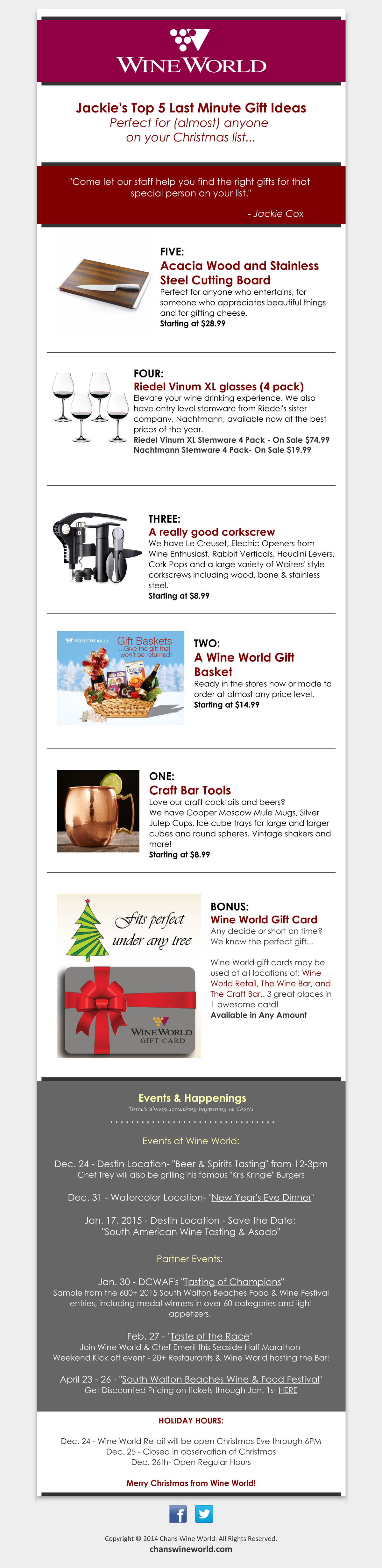Image resolution: width=382 pixels, height=1568 pixels.
Task: Visit chanswineworld.com in the footer
Action: pos(191,1549)
